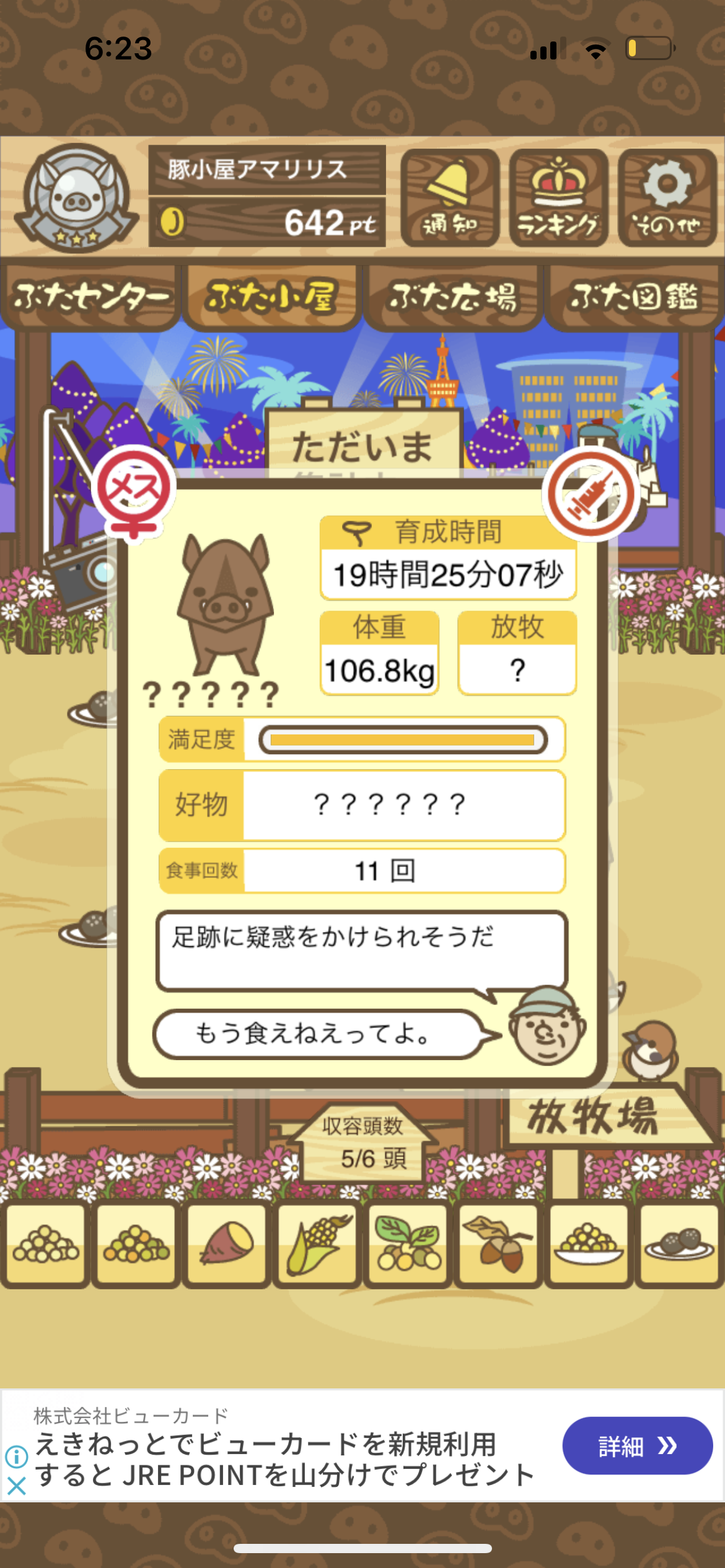Switch to ぶたセンター tab
This screenshot has width=725, height=1568.
point(91,297)
